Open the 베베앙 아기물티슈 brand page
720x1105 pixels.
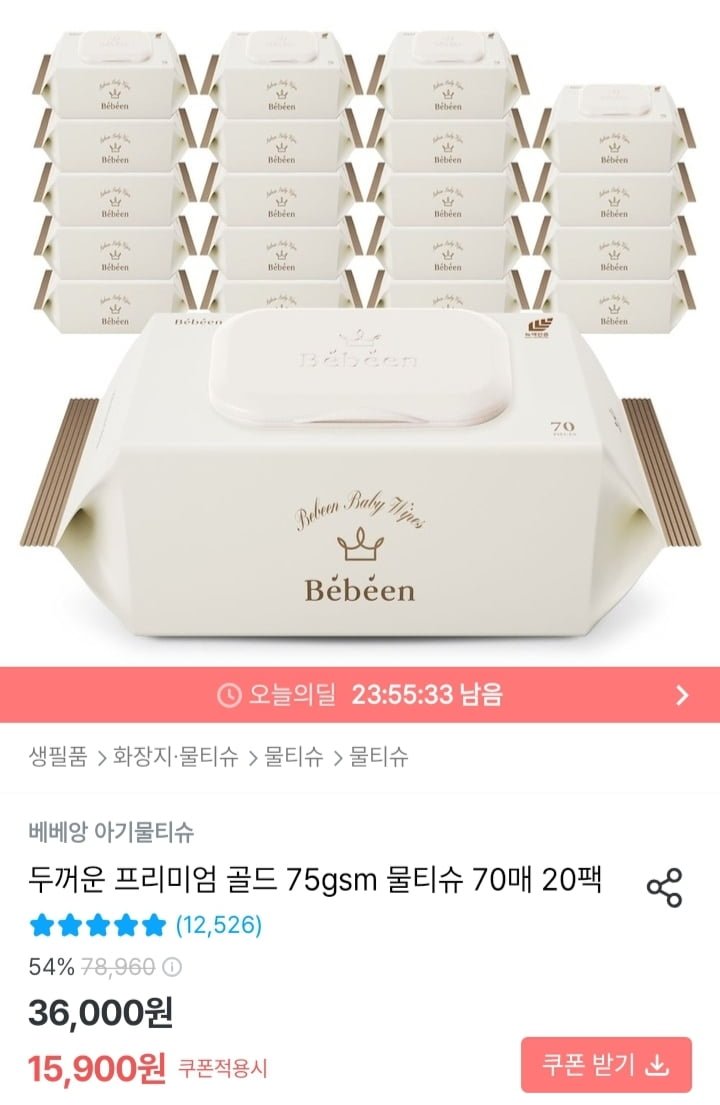pos(111,831)
